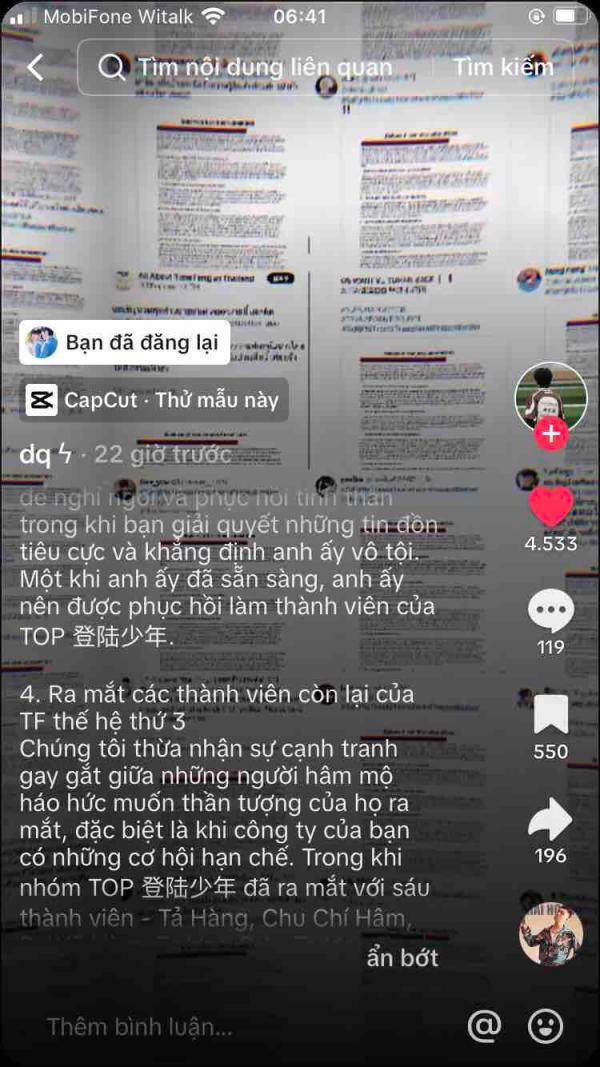Open the emoji picker icon

coord(545,1026)
